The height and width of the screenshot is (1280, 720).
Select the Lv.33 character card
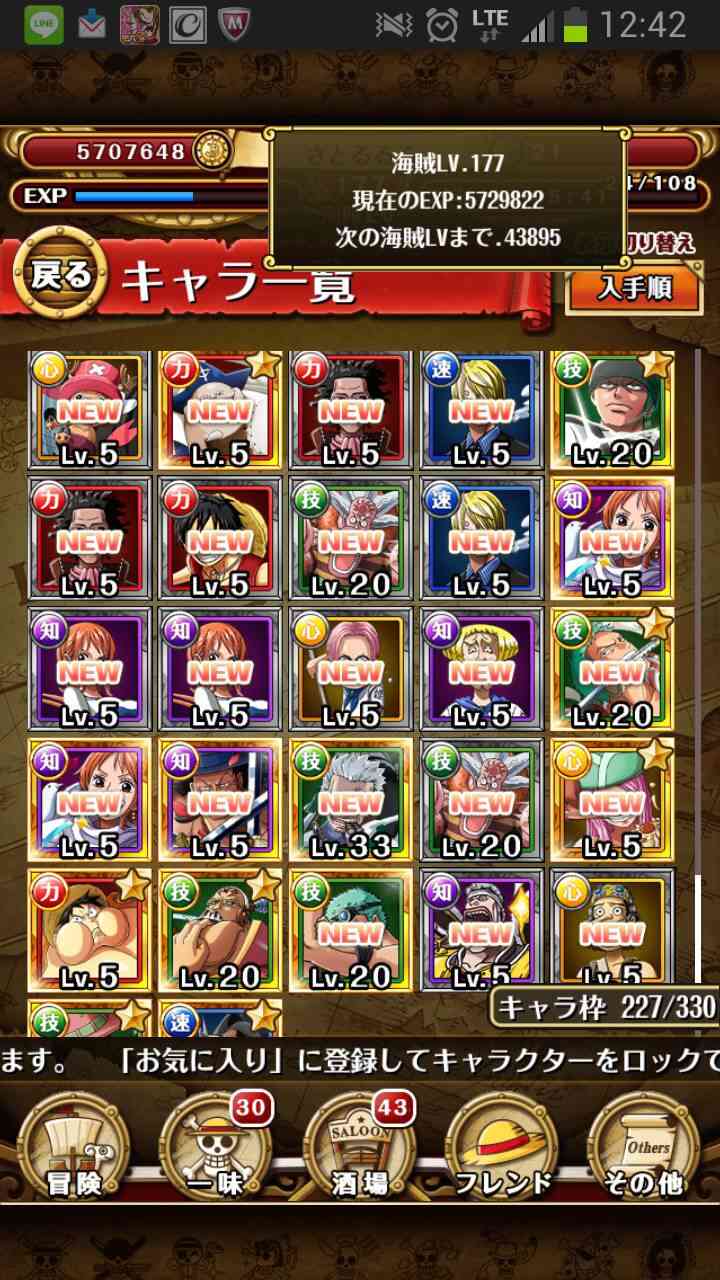click(351, 800)
